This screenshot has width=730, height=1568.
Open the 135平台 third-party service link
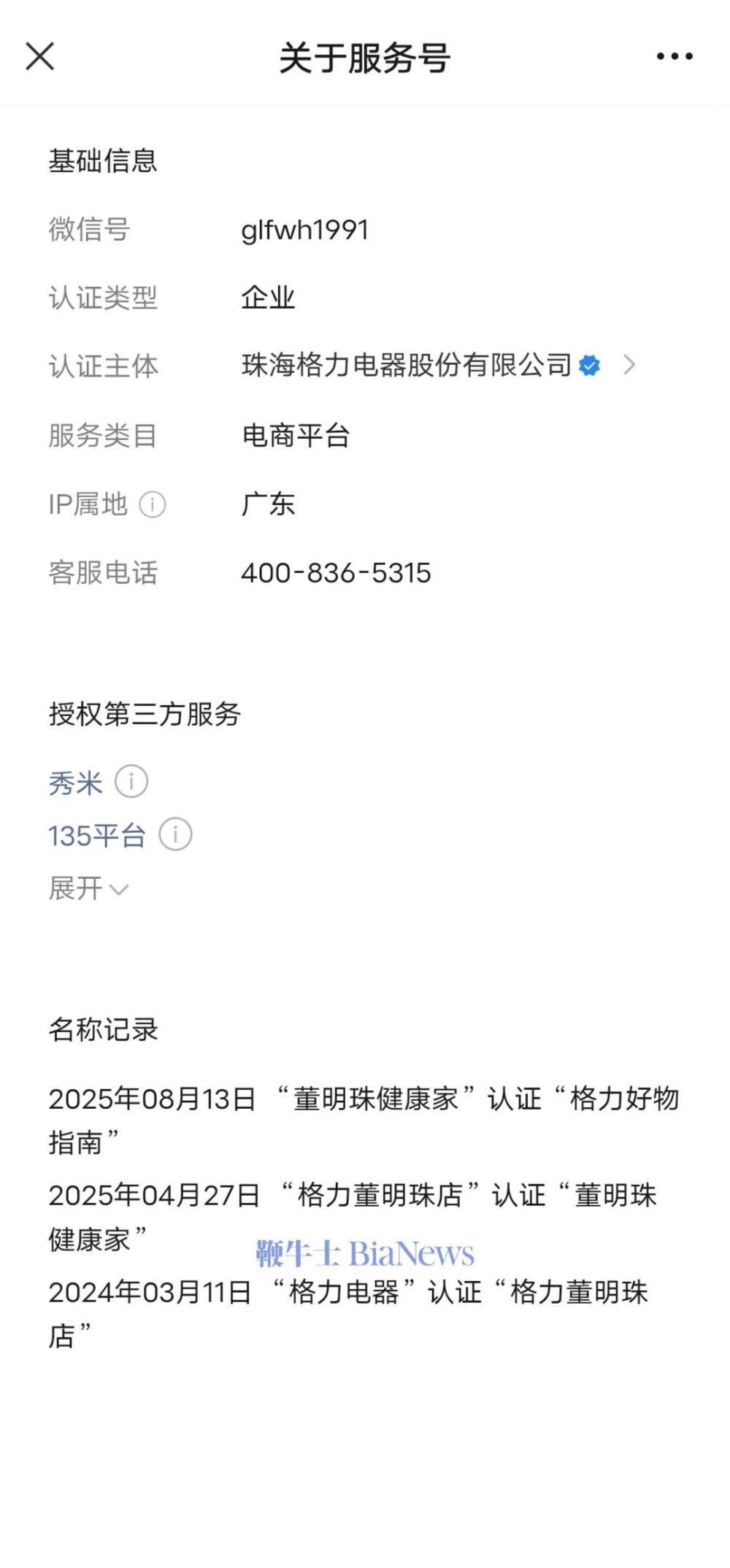click(97, 835)
